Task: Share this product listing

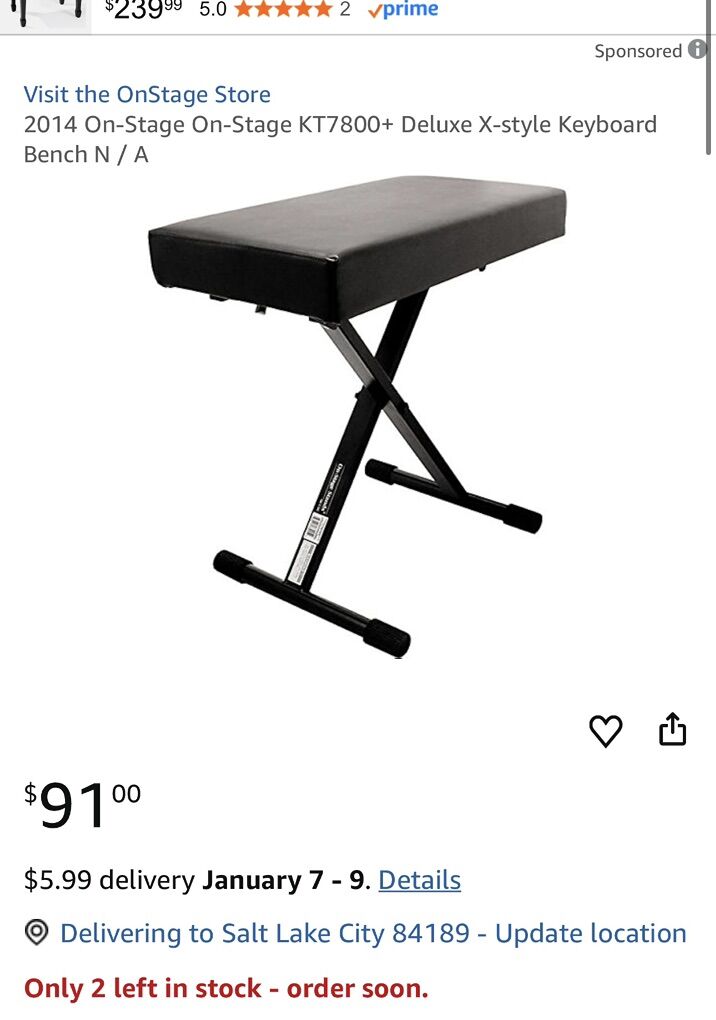Action: point(673,730)
